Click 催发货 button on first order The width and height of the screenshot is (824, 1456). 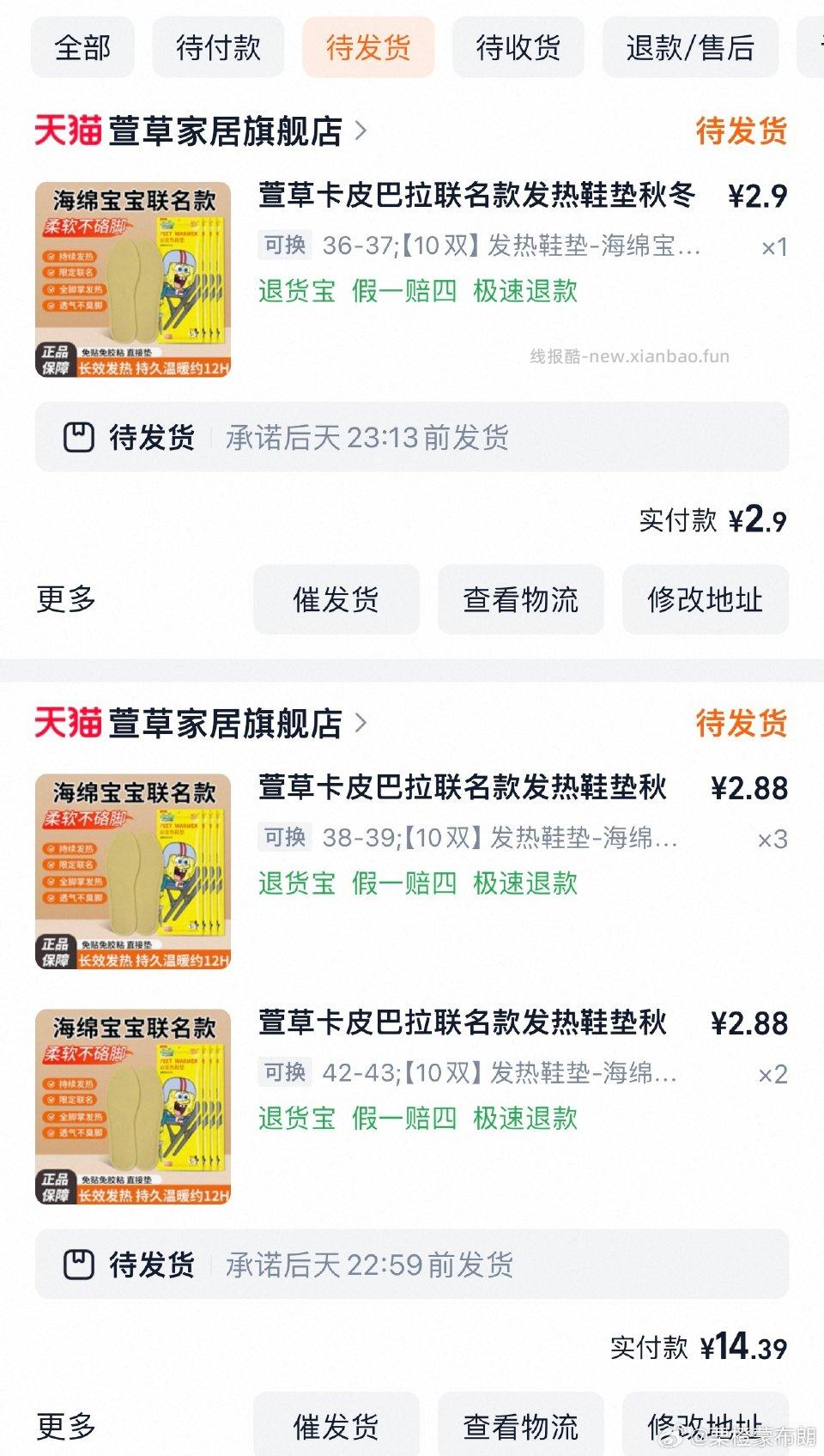click(336, 600)
